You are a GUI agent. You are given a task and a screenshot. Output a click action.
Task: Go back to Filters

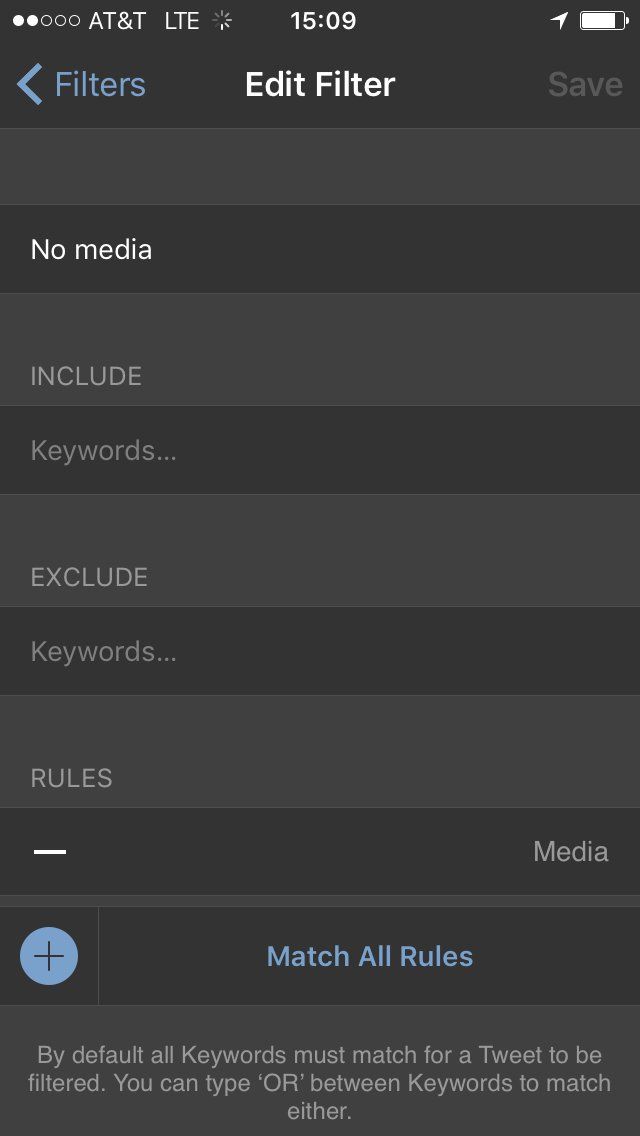point(82,85)
